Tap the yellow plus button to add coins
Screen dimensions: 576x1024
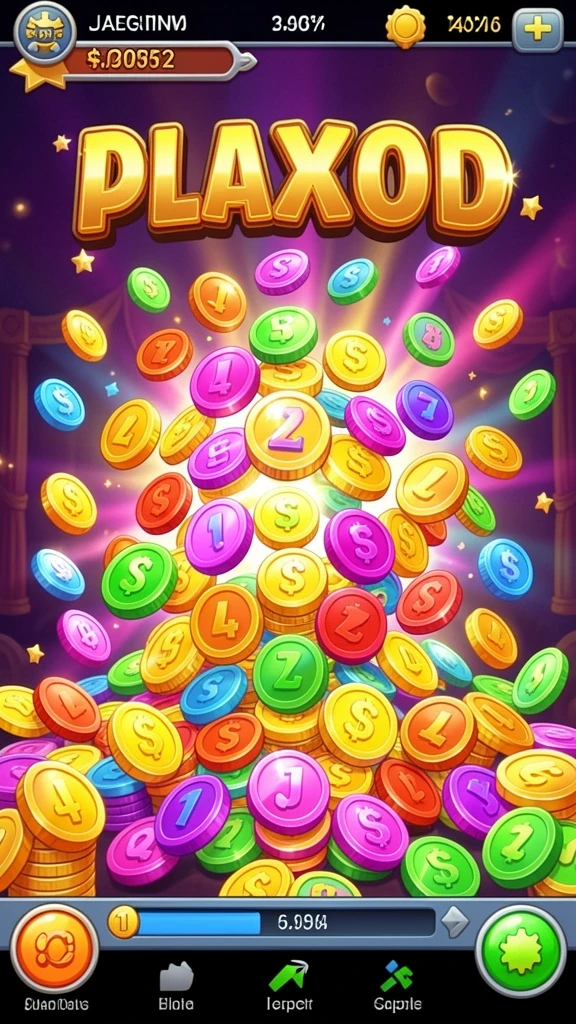(537, 28)
